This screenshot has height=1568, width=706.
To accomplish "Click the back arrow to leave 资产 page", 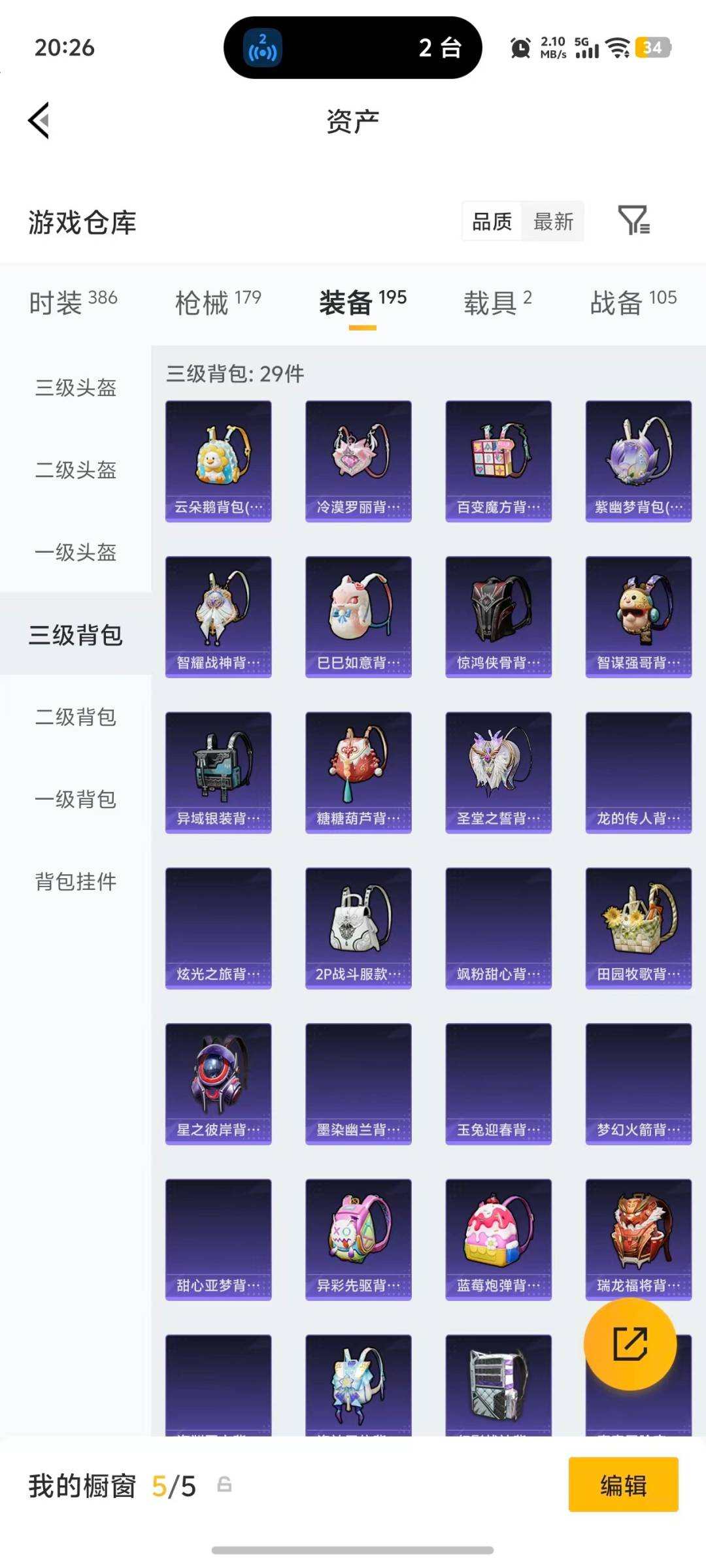I will pyautogui.click(x=37, y=122).
